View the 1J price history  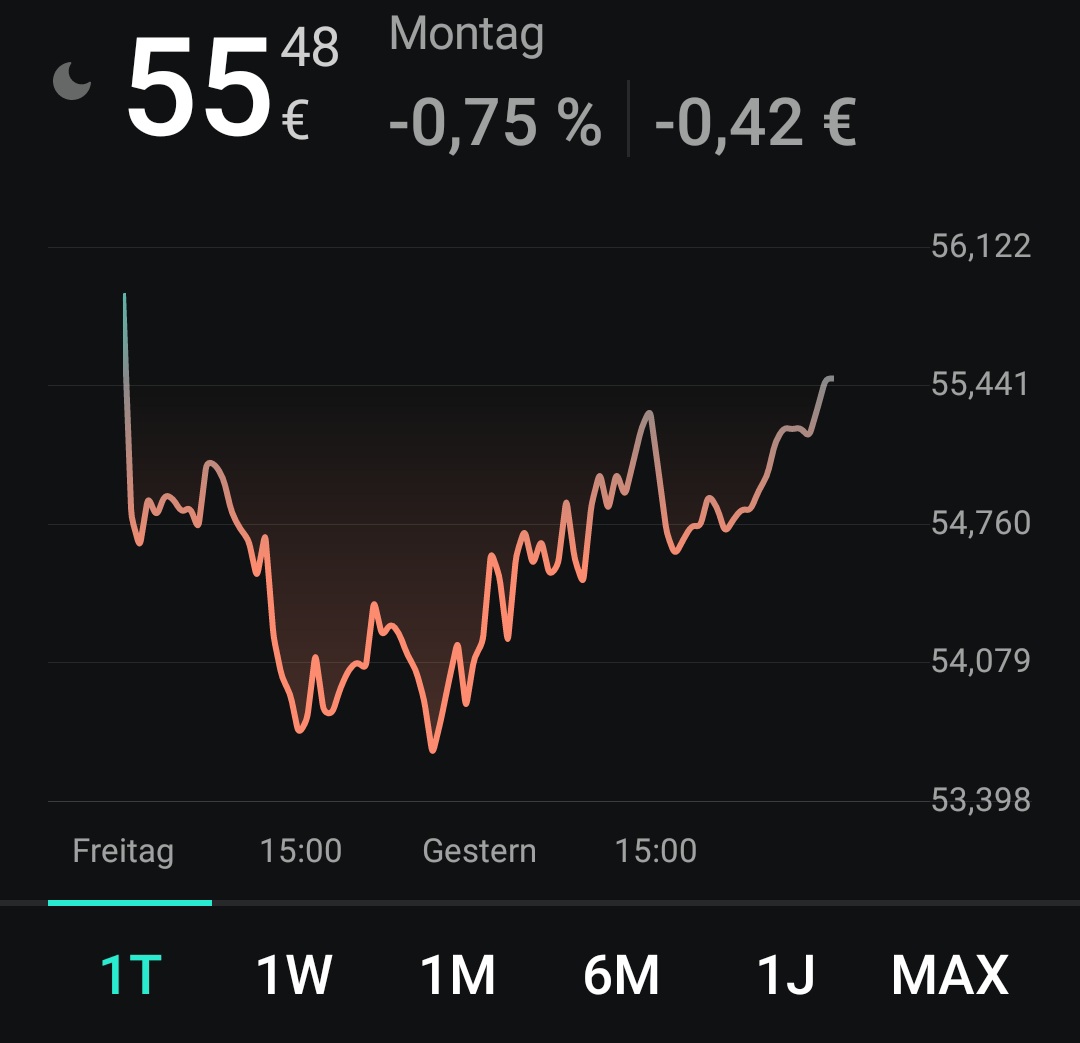[786, 974]
